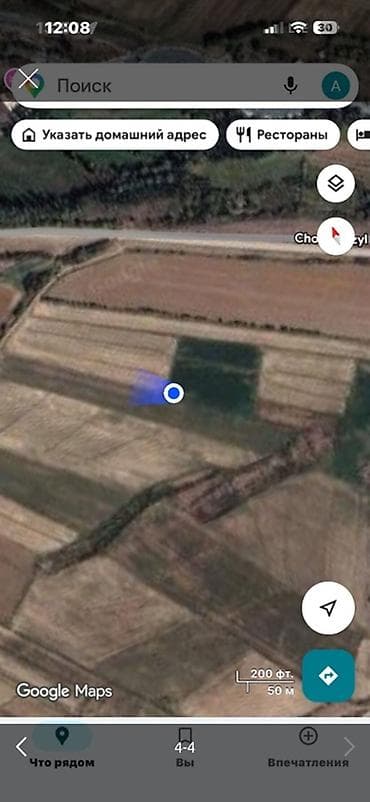Close the image with the X button
Image resolution: width=370 pixels, height=802 pixels.
[28, 80]
